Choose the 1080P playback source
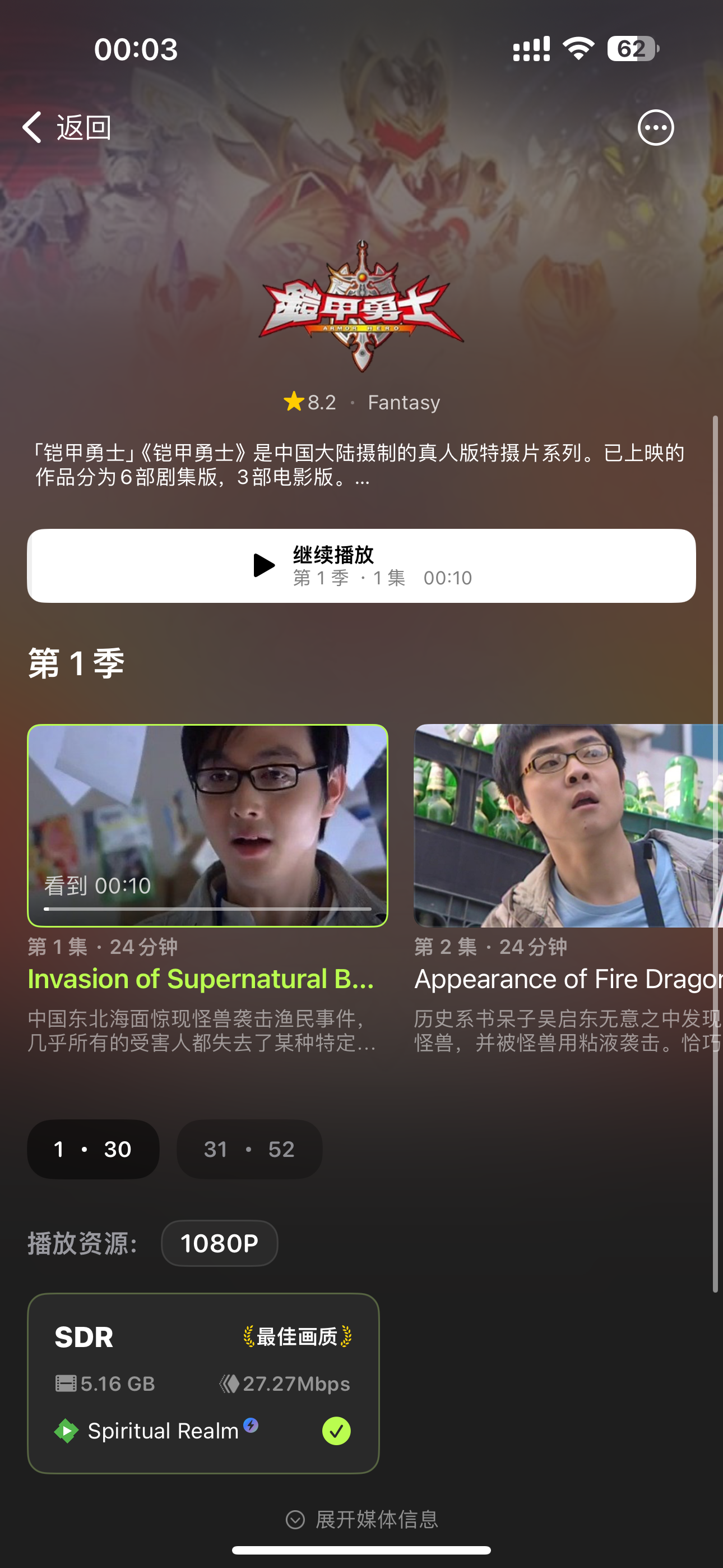 point(219,1243)
